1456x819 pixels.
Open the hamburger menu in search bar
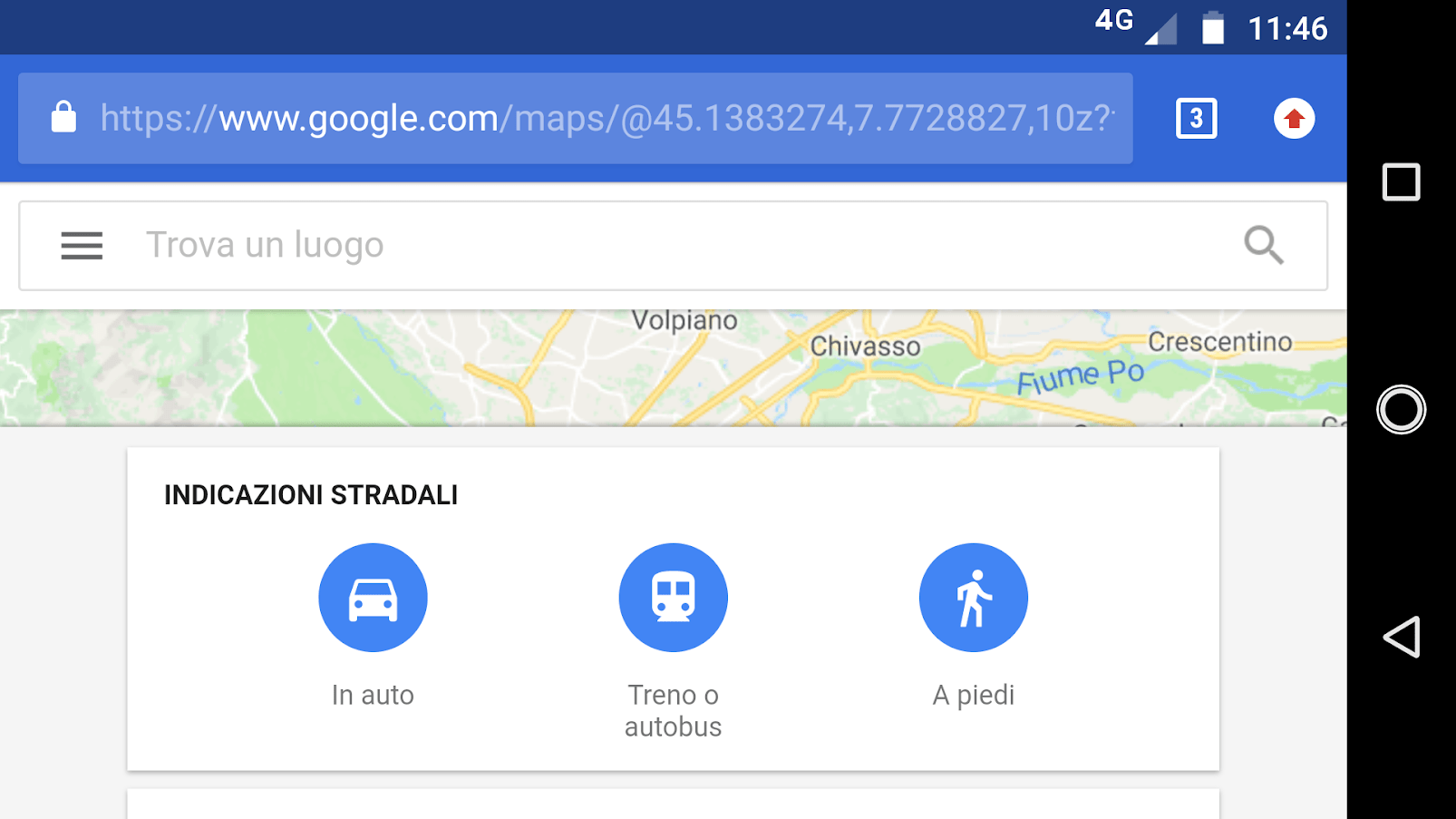pos(82,245)
